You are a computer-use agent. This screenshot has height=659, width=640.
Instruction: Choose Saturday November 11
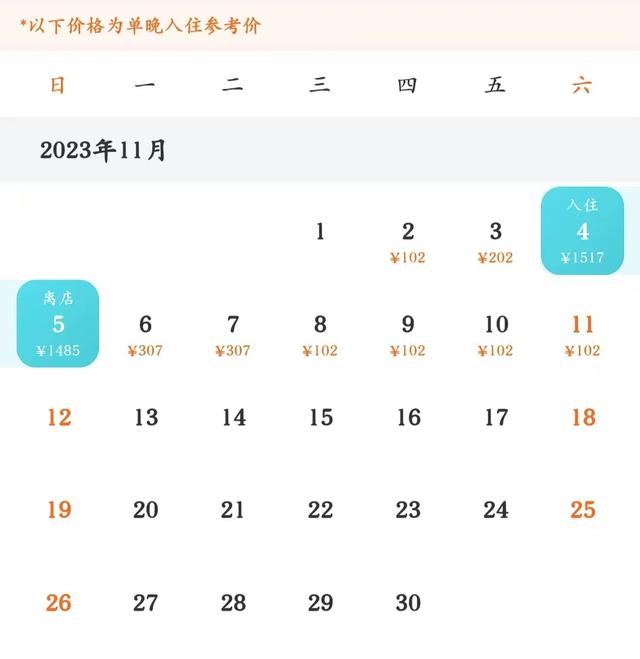coord(582,334)
